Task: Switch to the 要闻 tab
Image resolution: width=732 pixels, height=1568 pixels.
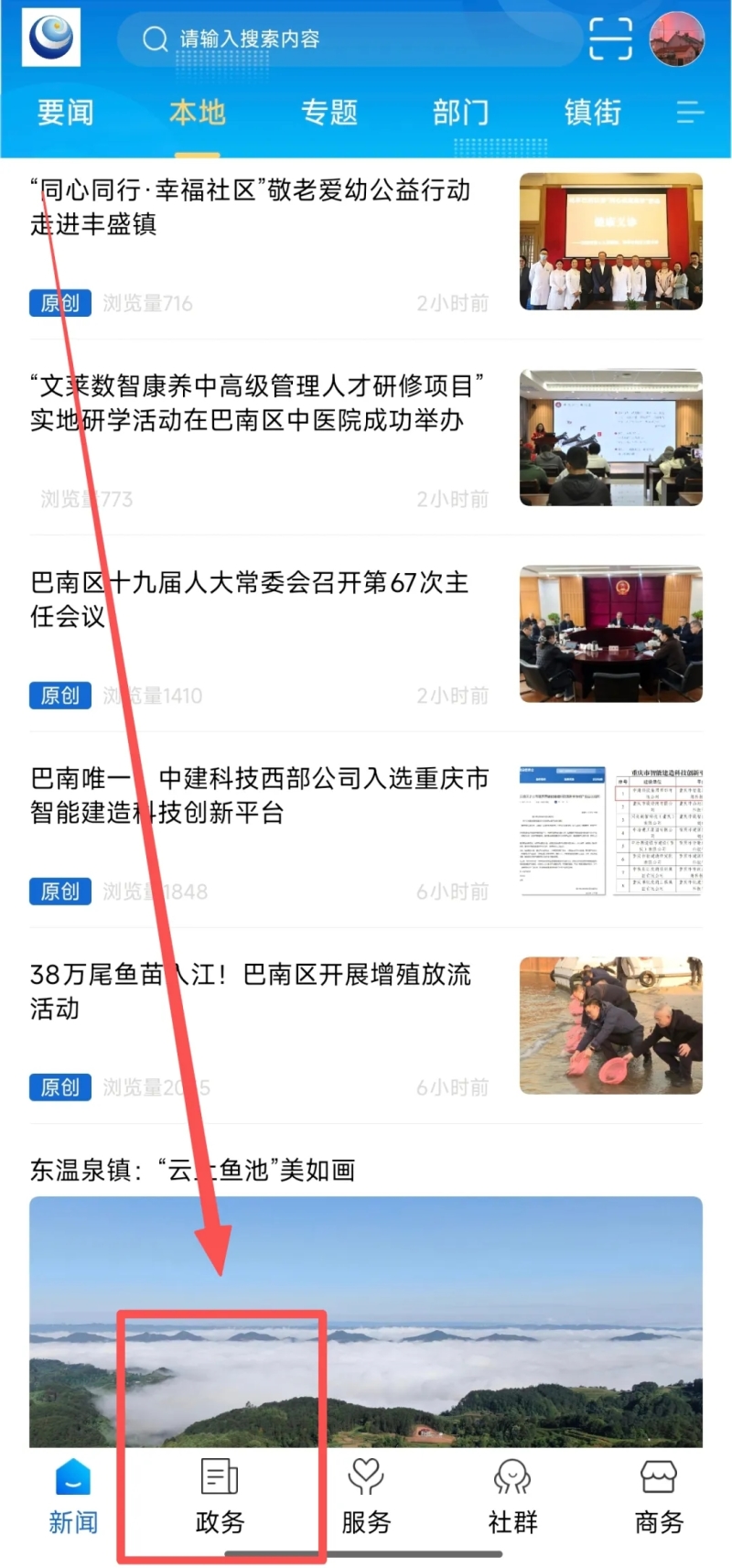Action: (65, 113)
